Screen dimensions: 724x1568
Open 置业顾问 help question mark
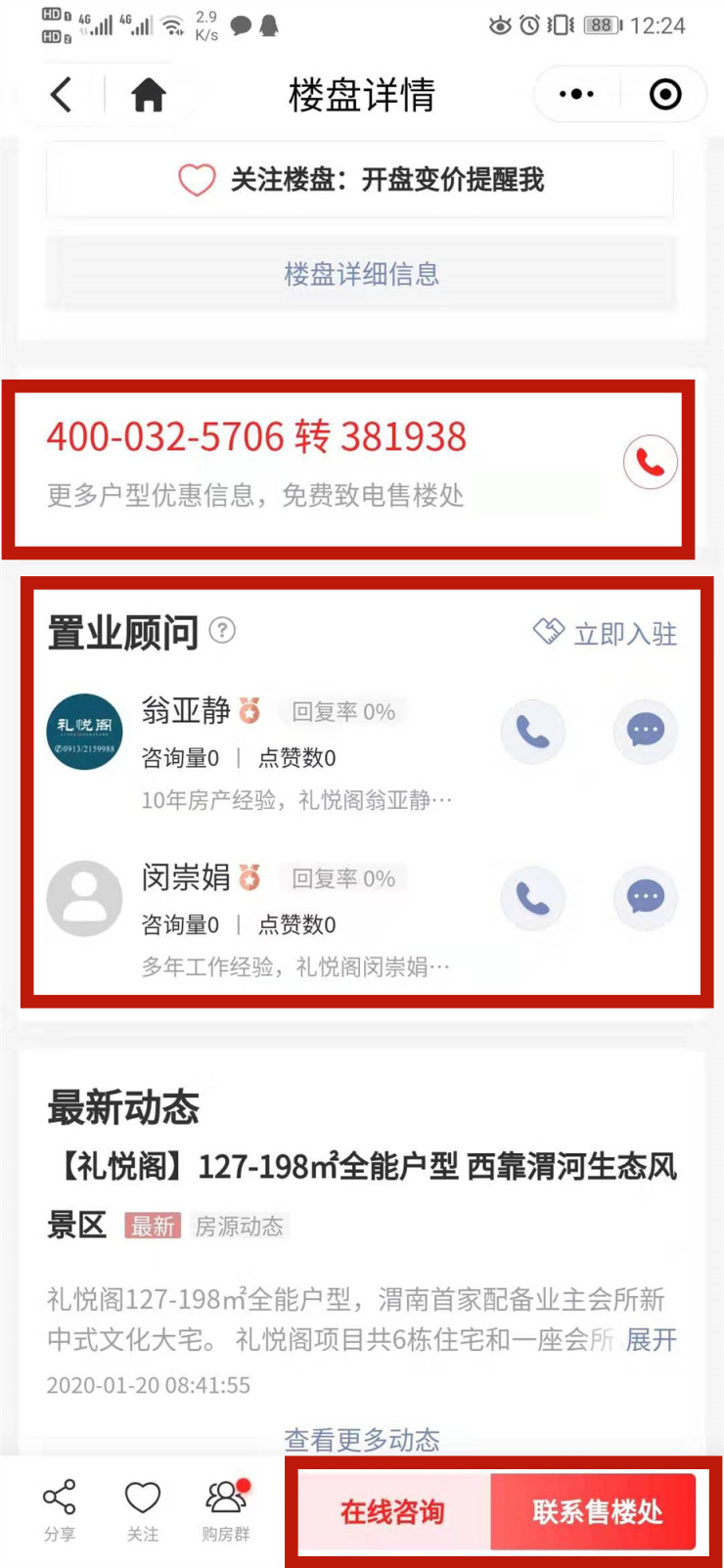click(223, 631)
